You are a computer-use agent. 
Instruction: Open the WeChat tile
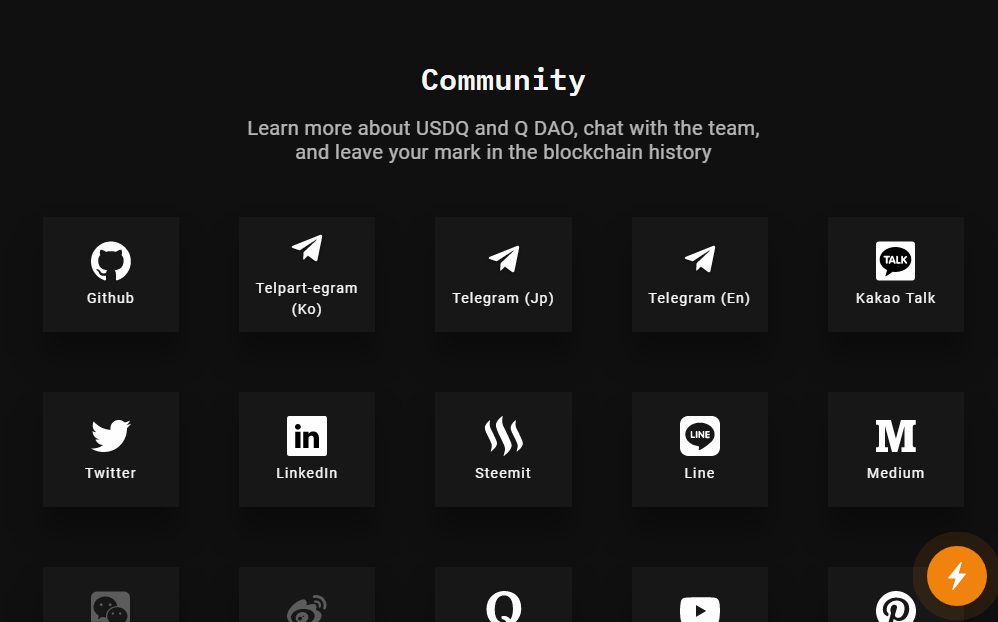(111, 595)
